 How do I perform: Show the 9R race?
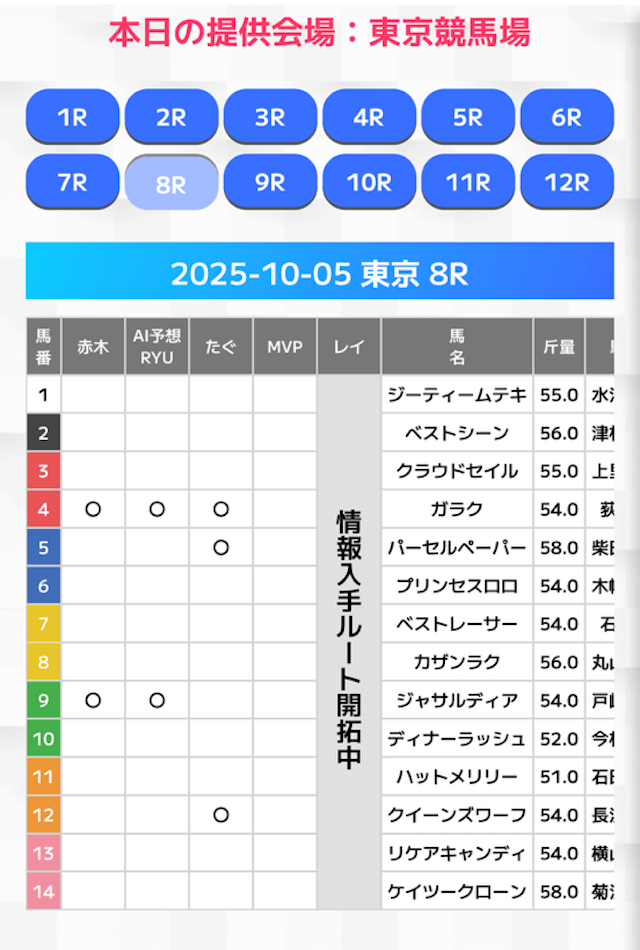coord(270,183)
